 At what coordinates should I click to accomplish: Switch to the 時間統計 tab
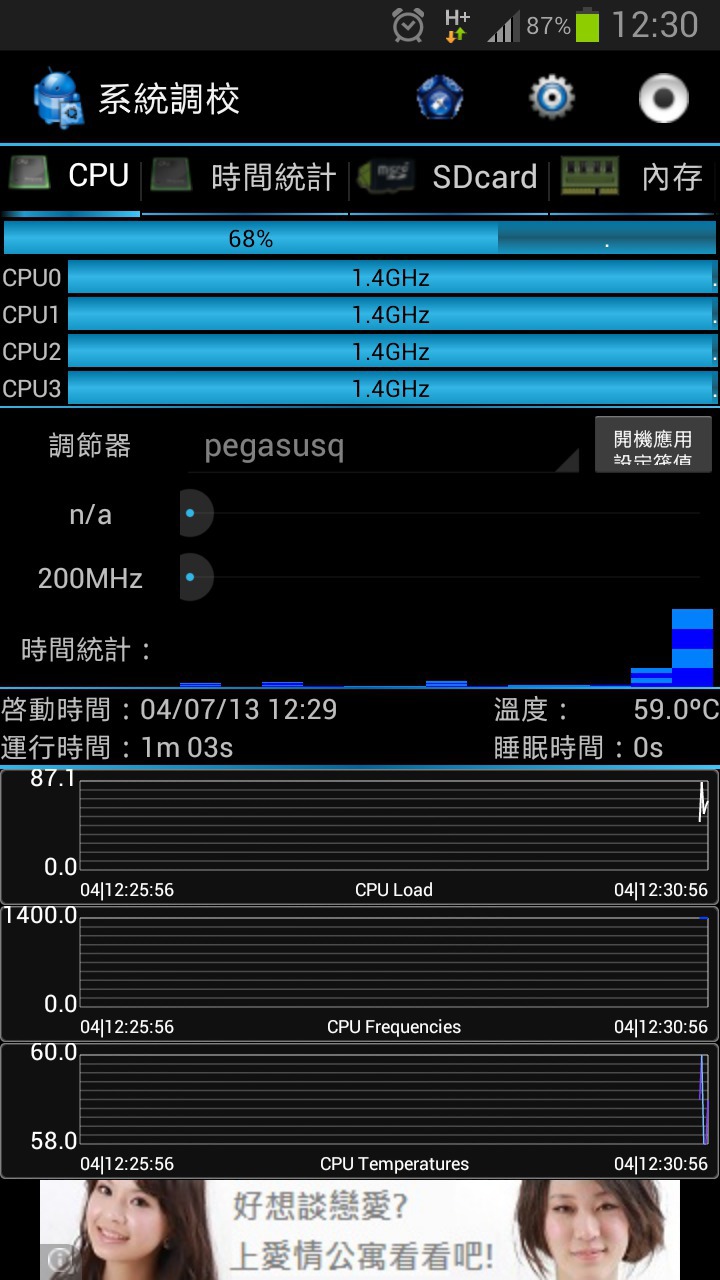(x=245, y=178)
